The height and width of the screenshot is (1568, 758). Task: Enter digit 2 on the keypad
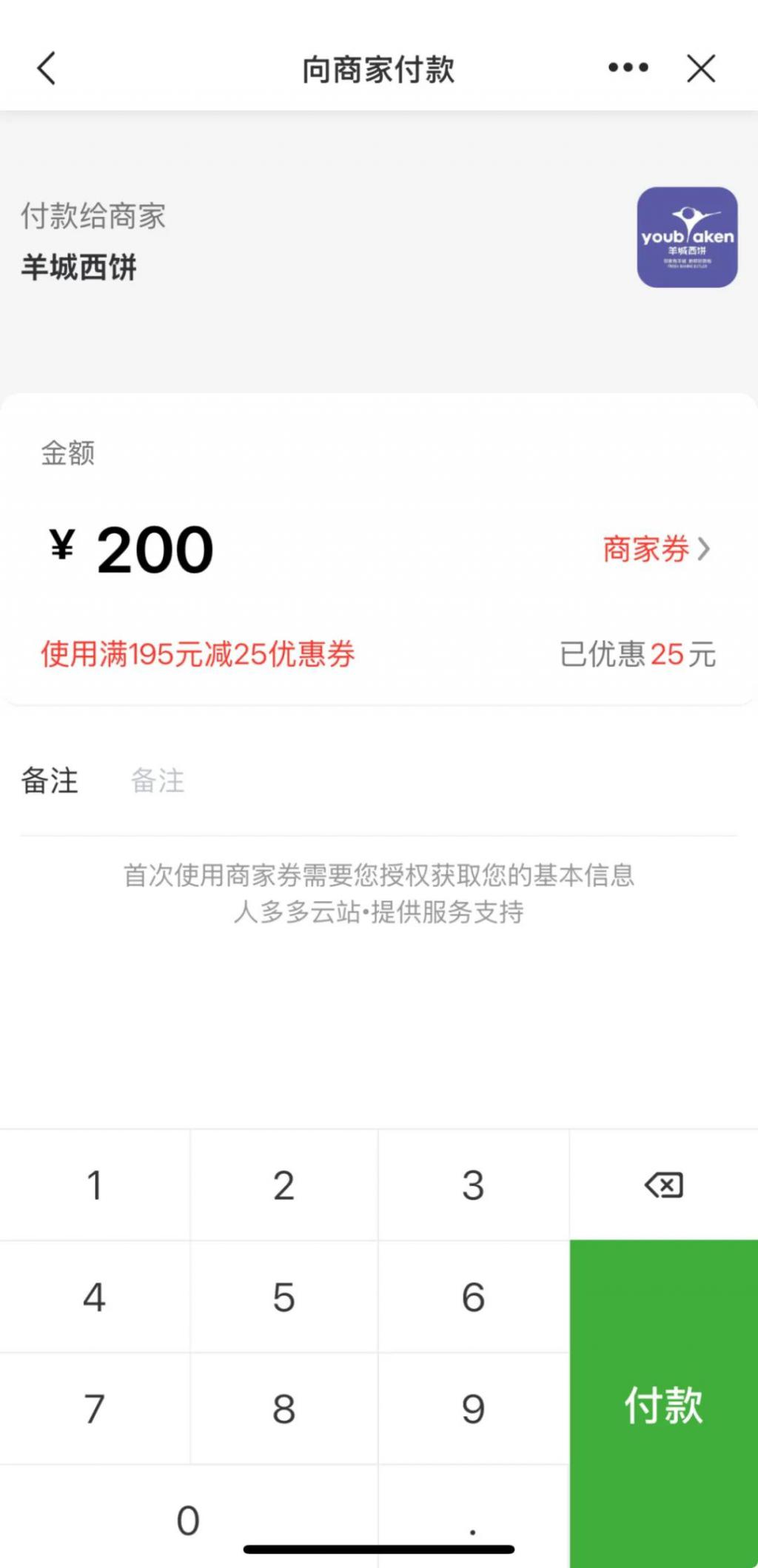(284, 1185)
